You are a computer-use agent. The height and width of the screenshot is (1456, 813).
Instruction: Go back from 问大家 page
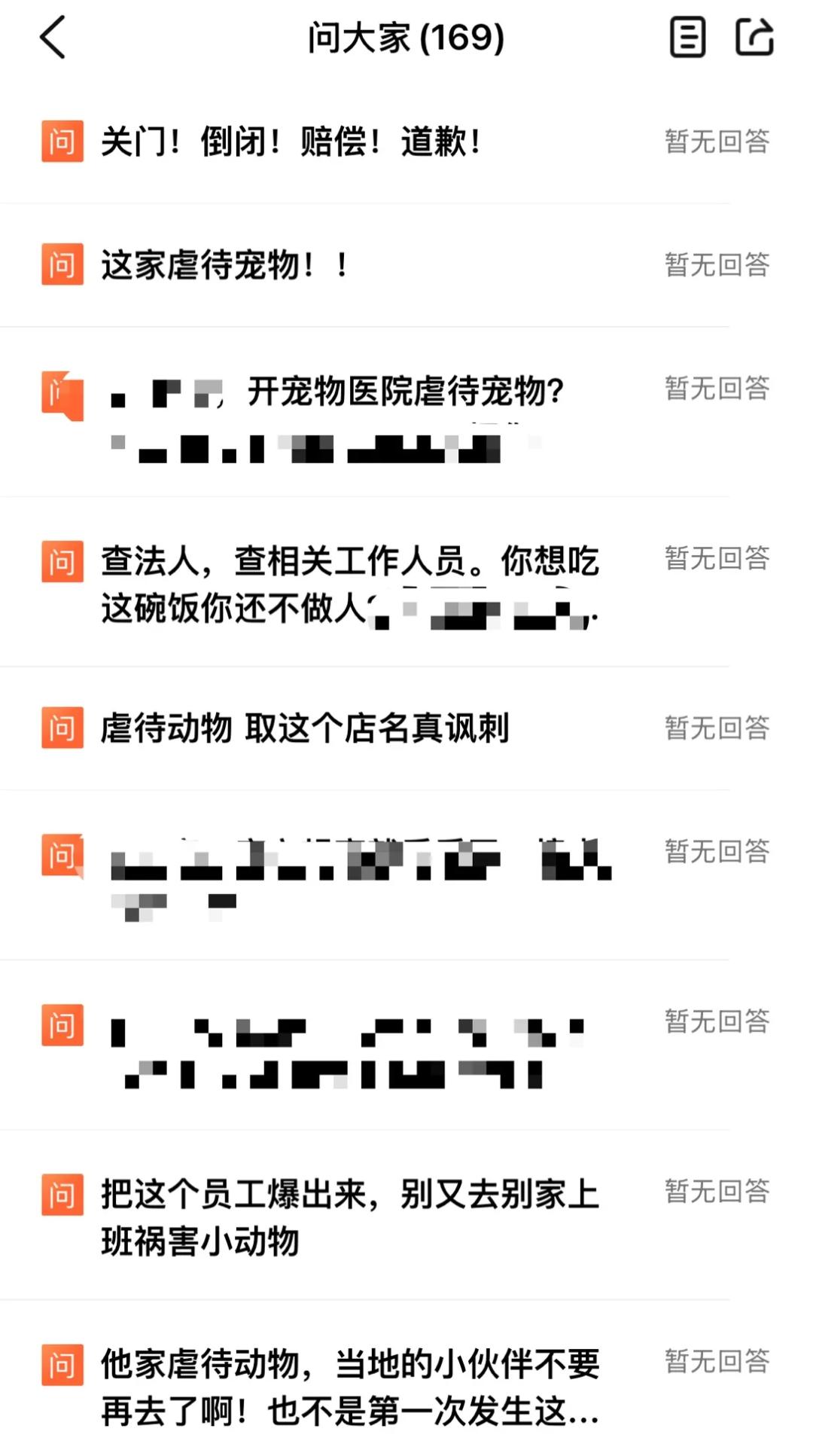53,38
